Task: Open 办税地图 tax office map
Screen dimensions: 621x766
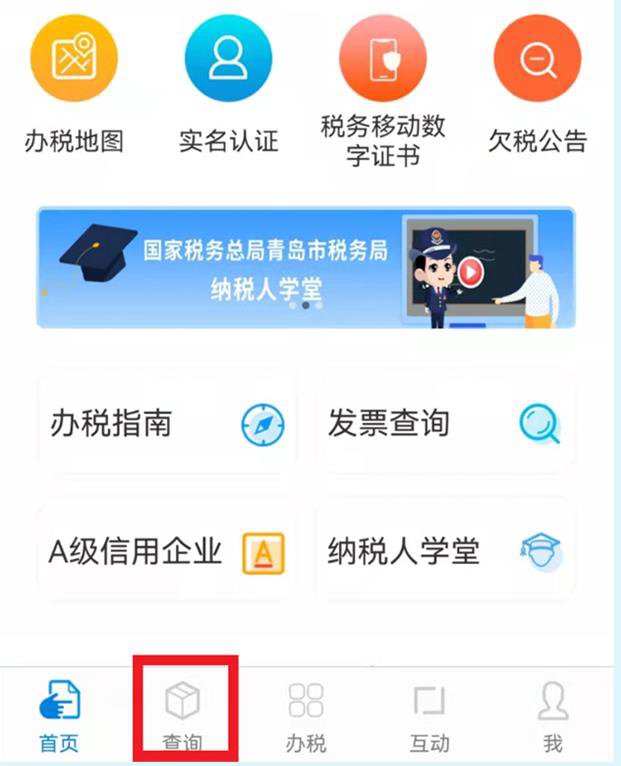Action: [x=74, y=60]
